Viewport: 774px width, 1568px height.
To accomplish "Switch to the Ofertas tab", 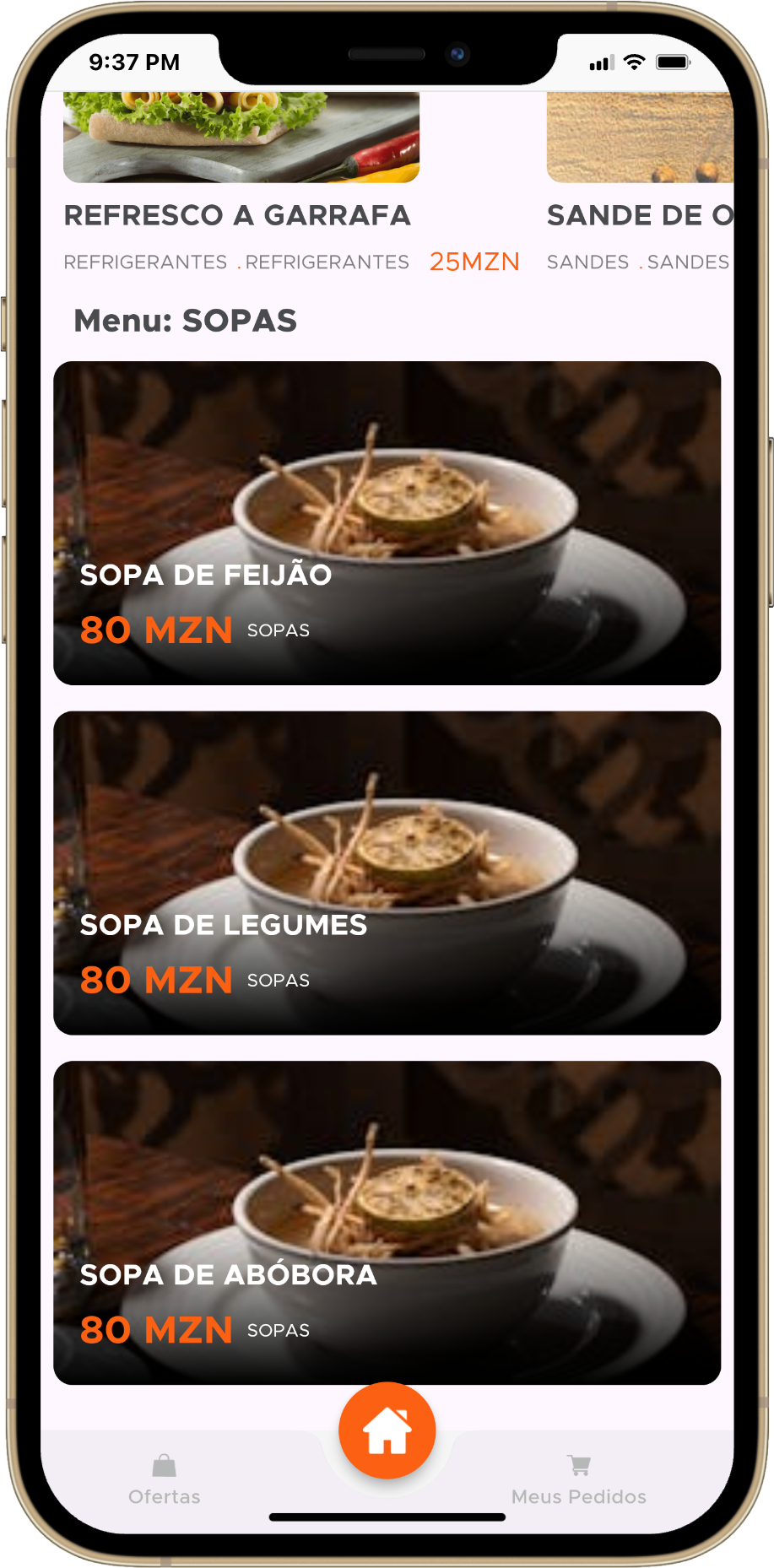I will click(165, 1480).
